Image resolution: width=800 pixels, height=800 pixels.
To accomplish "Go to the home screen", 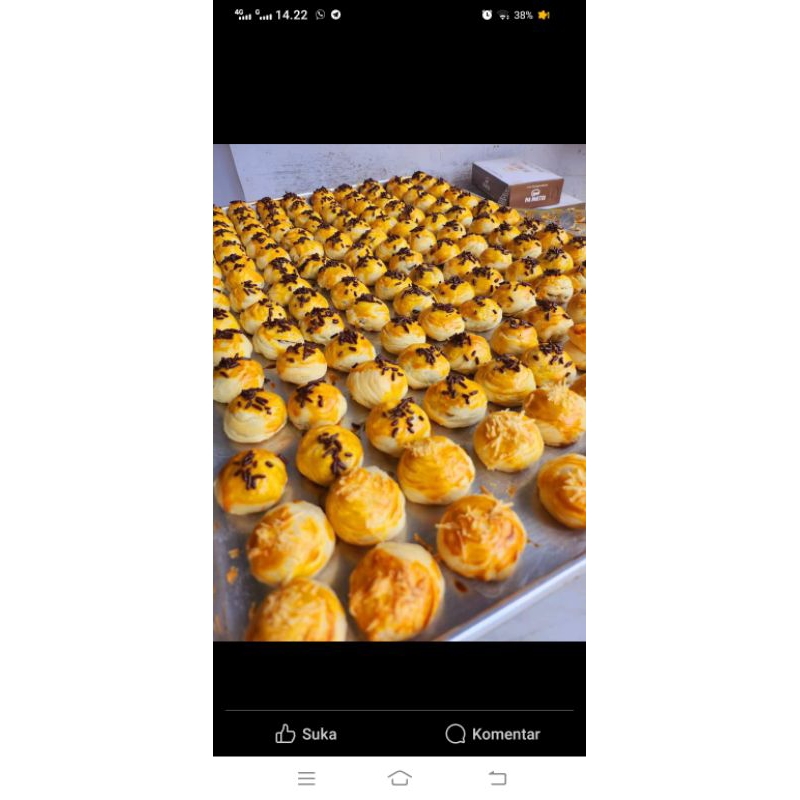I will (x=399, y=778).
